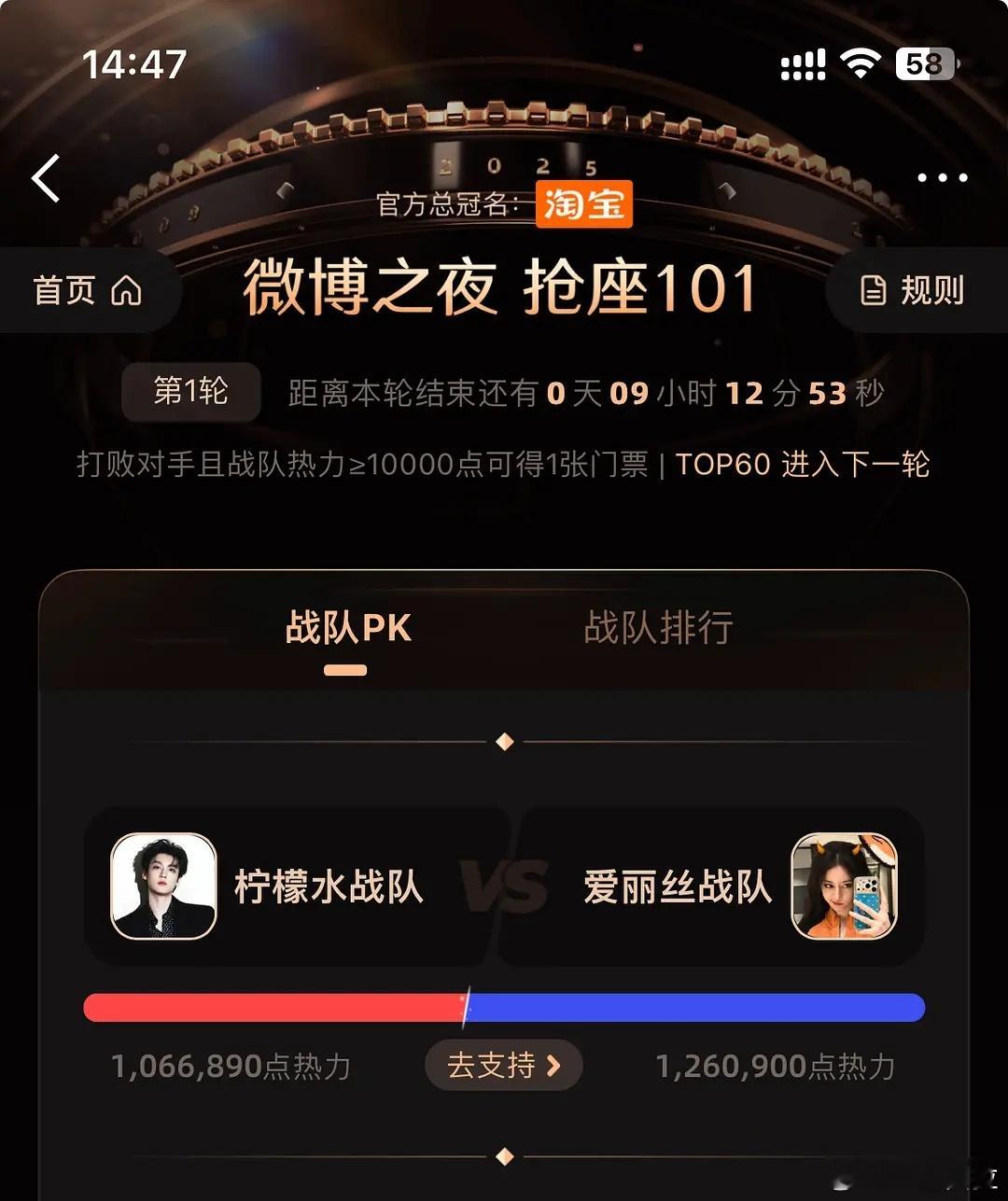The width and height of the screenshot is (1008, 1201).
Task: Tap the 去支持 support button
Action: point(504,1065)
